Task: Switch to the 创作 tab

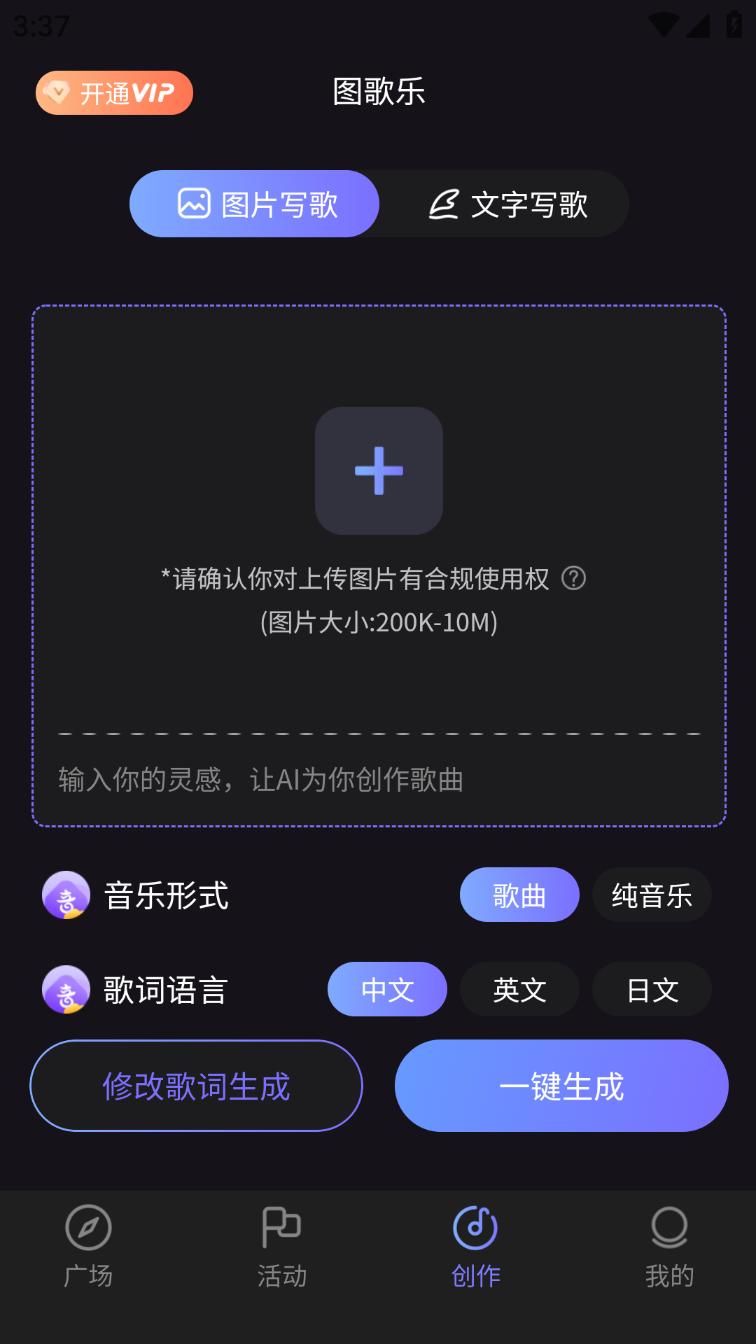Action: coord(475,1246)
